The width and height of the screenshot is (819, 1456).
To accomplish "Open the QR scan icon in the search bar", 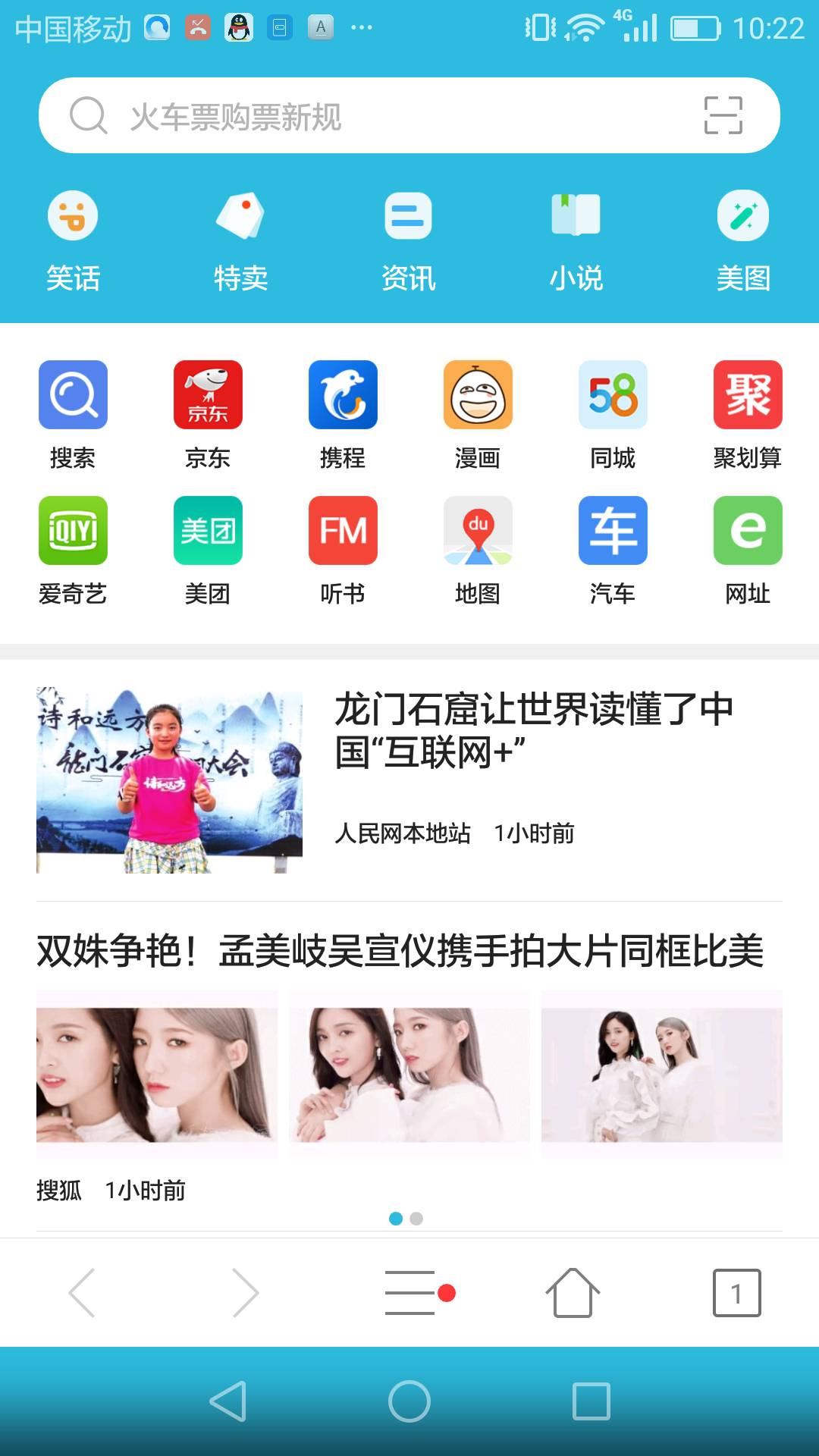I will pos(723,116).
